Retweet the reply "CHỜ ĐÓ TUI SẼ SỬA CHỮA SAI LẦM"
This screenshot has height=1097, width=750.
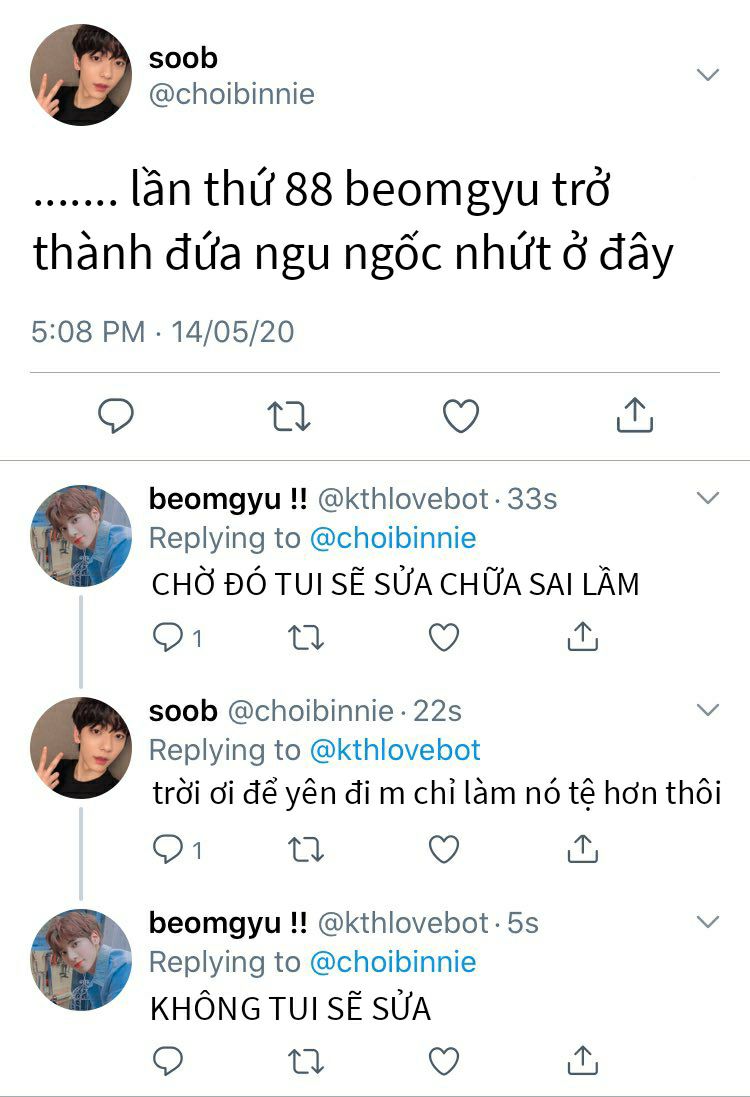click(x=305, y=637)
